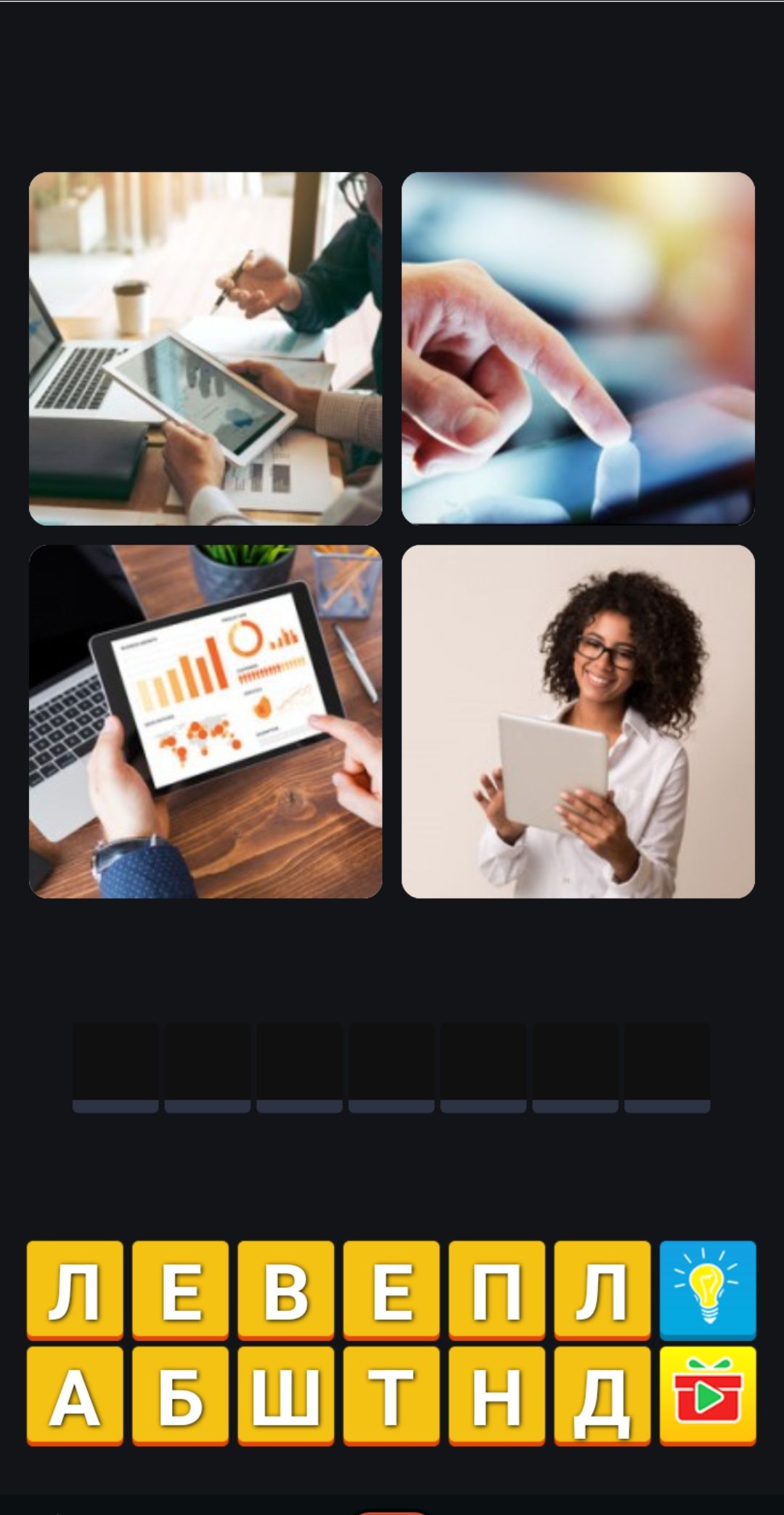Pick the letter tile В
This screenshot has height=1515, width=784.
(x=286, y=1289)
